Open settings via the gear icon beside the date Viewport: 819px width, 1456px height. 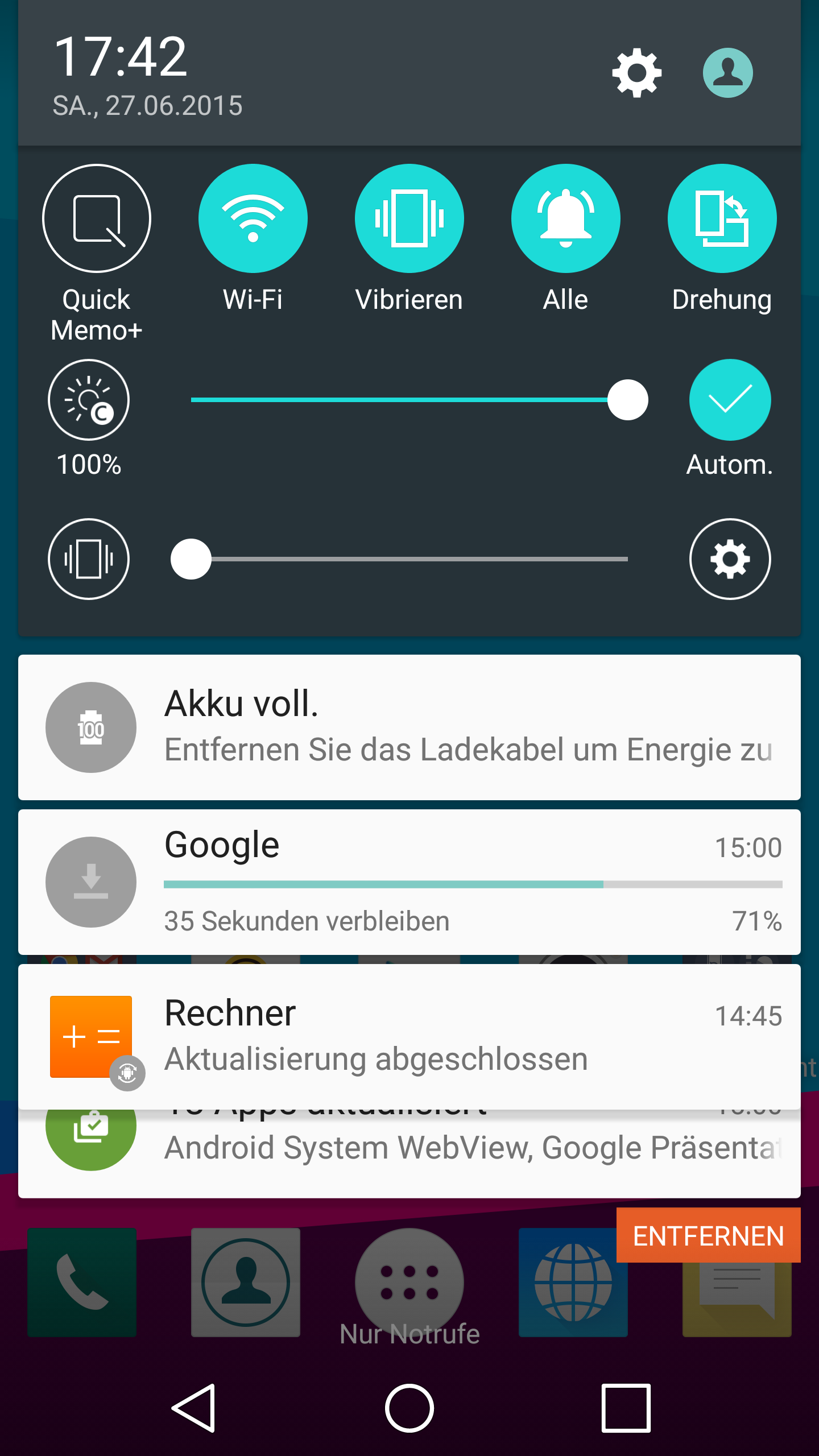[x=637, y=73]
